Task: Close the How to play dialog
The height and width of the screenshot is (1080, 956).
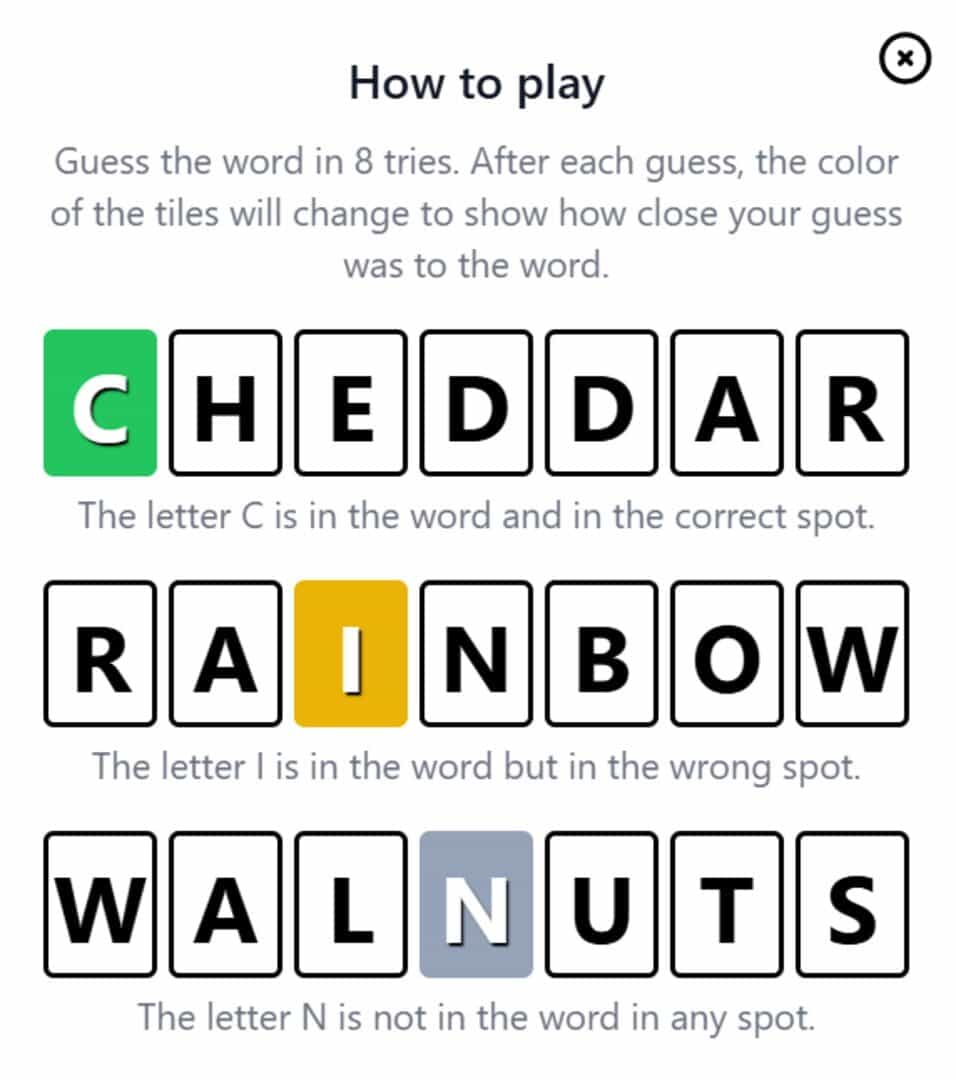Action: click(905, 58)
